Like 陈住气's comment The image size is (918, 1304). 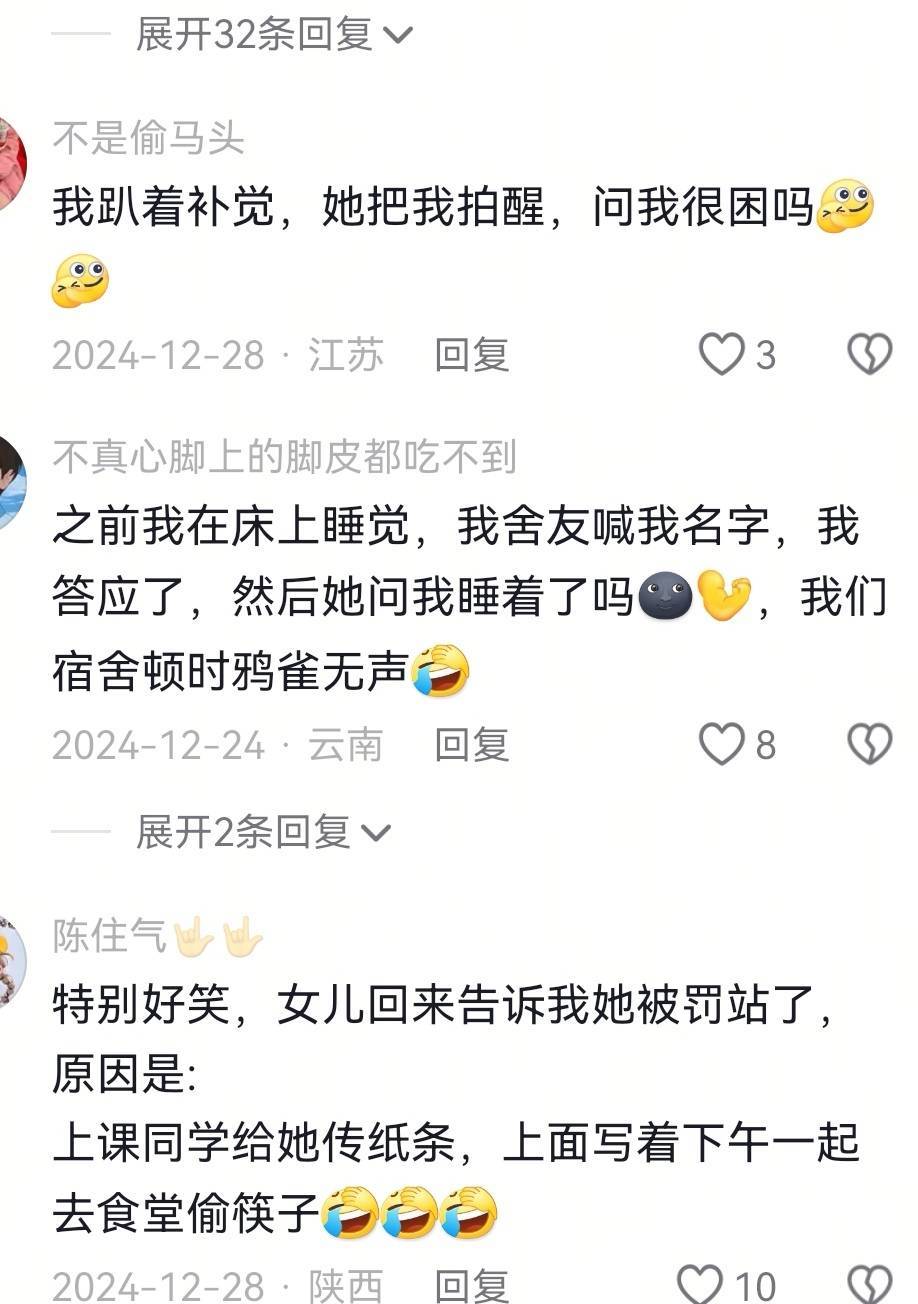tap(701, 1285)
